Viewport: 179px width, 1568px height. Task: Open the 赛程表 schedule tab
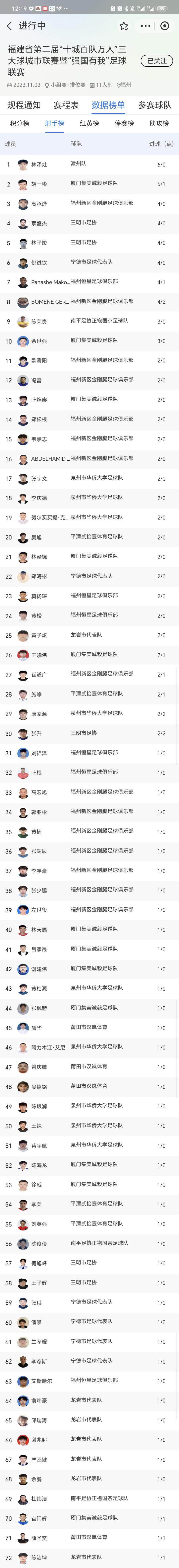[66, 105]
